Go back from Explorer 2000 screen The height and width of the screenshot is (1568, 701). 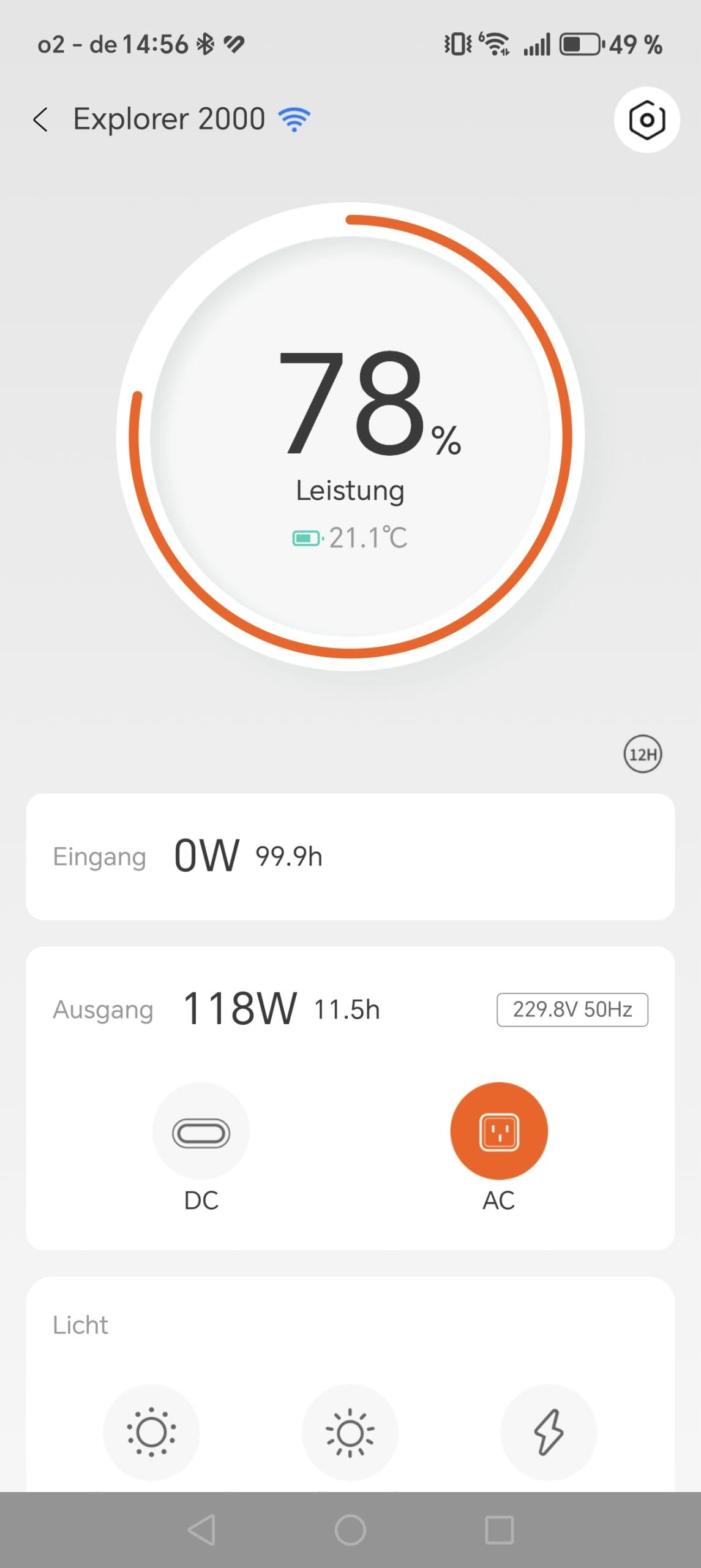[x=40, y=119]
